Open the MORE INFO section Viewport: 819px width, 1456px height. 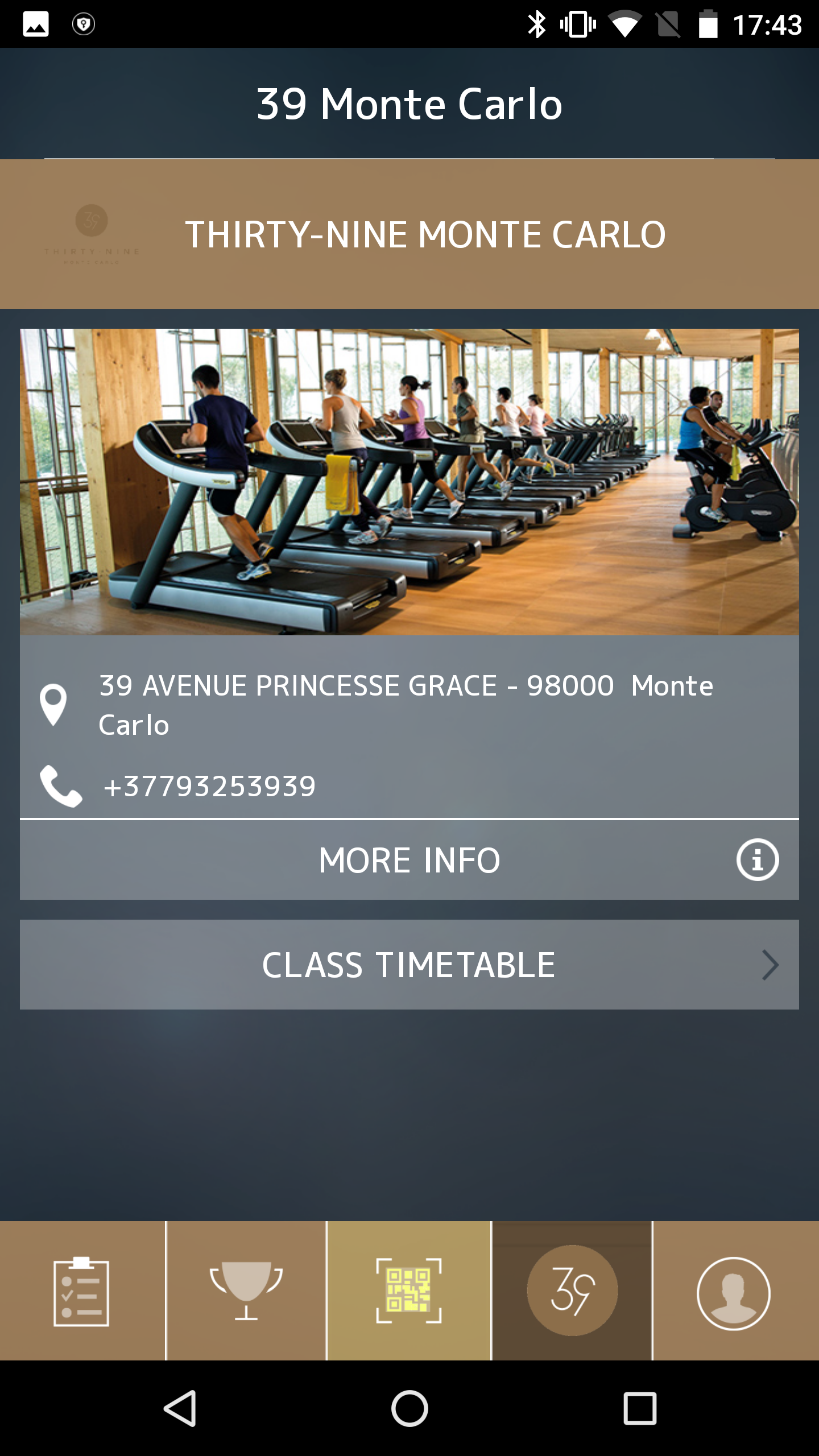point(409,860)
